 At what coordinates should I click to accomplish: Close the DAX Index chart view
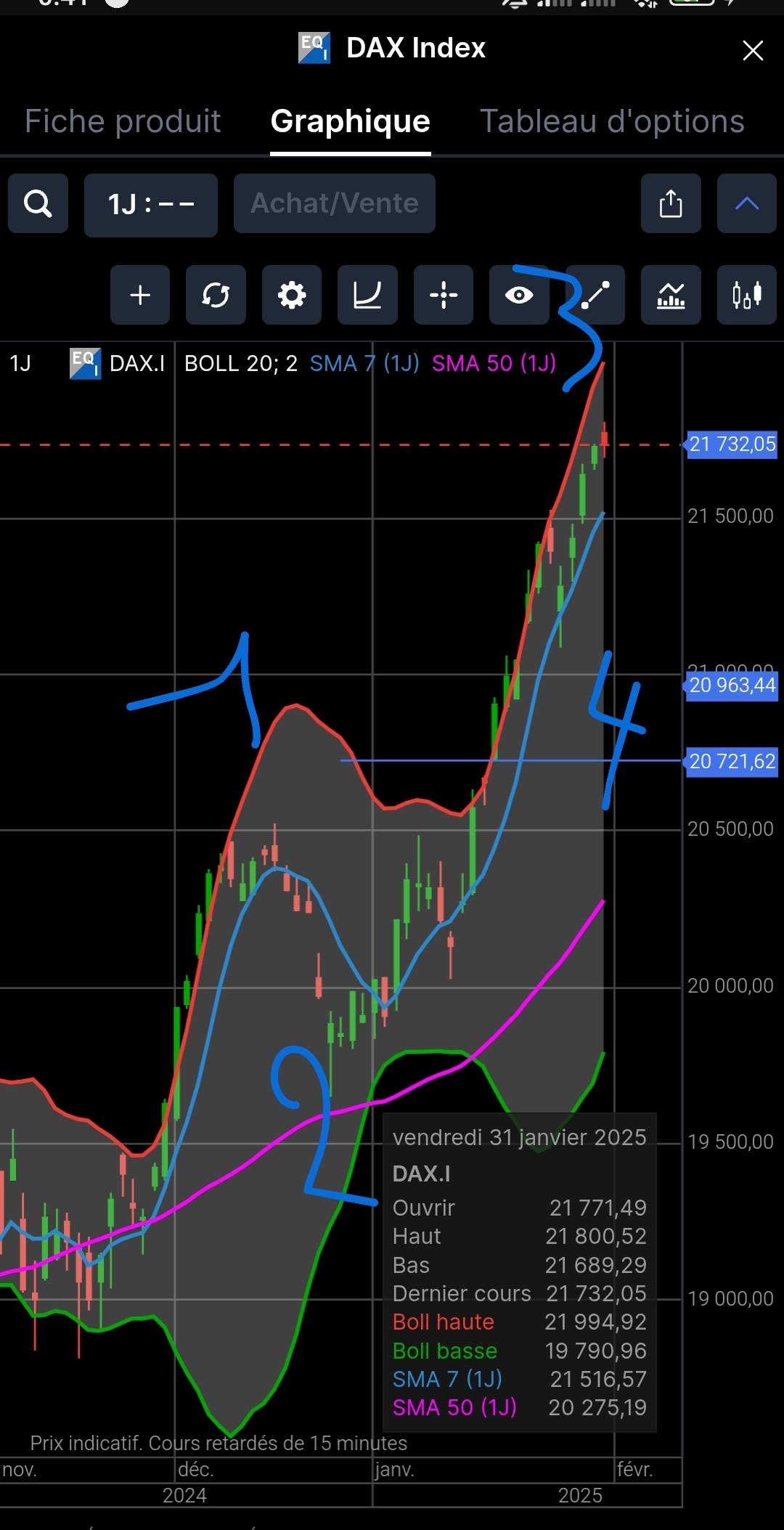point(753,50)
